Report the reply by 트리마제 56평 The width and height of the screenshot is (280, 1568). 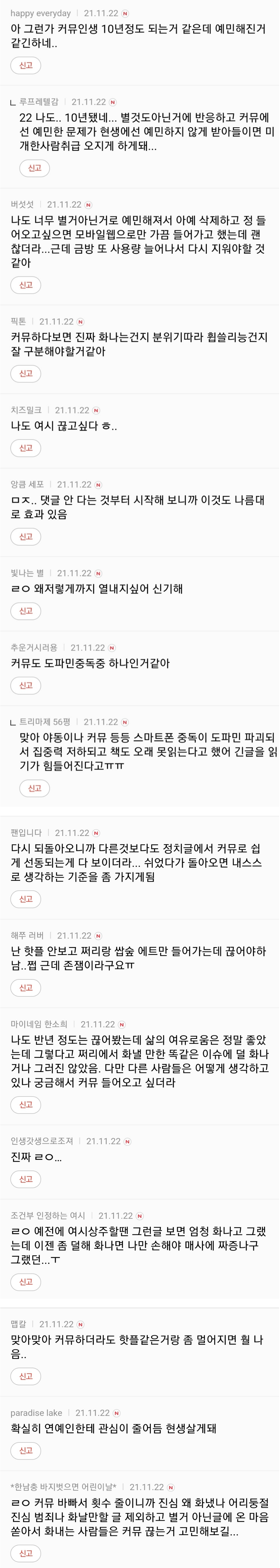pyautogui.click(x=34, y=788)
